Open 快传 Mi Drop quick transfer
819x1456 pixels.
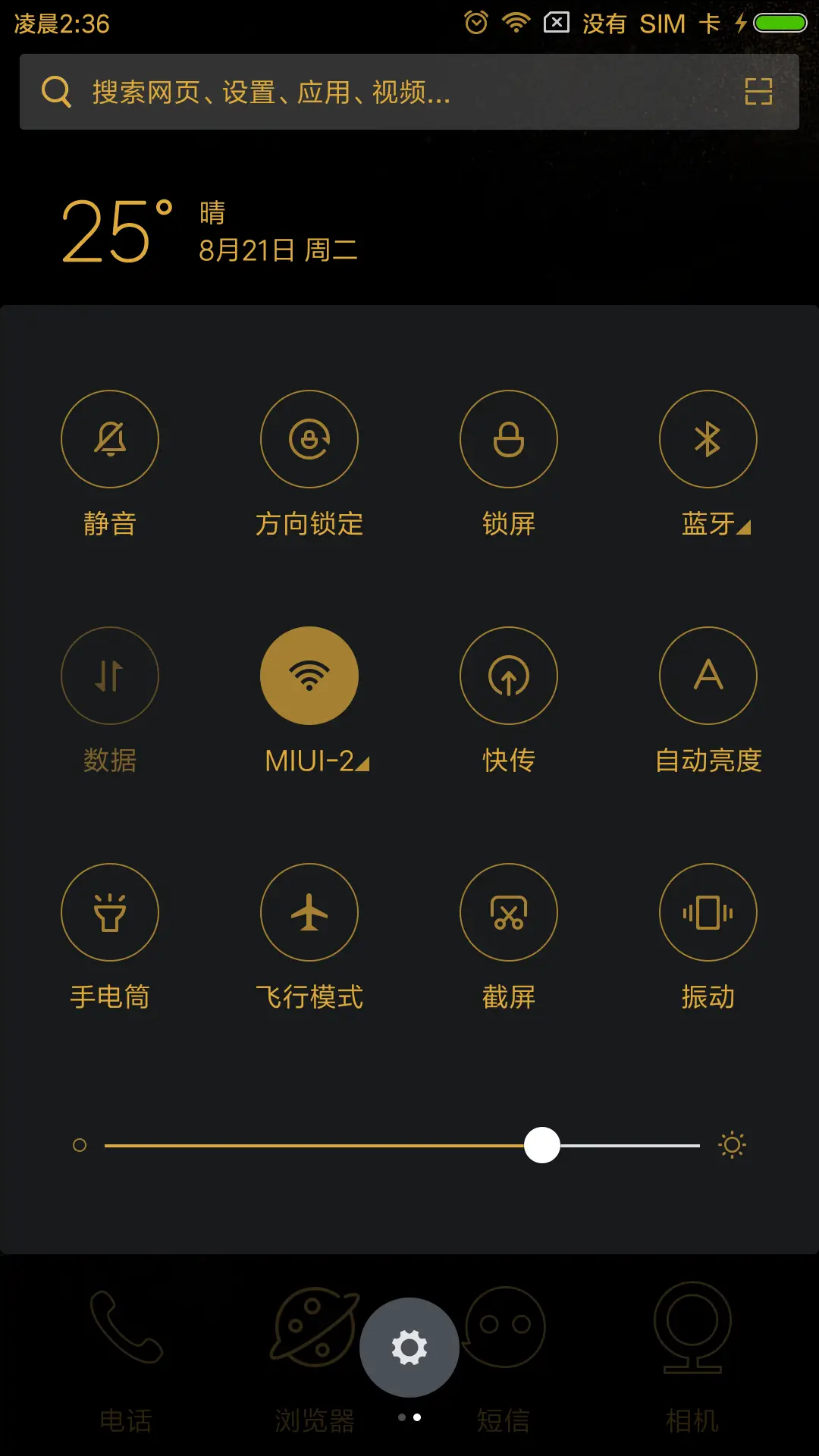click(509, 675)
